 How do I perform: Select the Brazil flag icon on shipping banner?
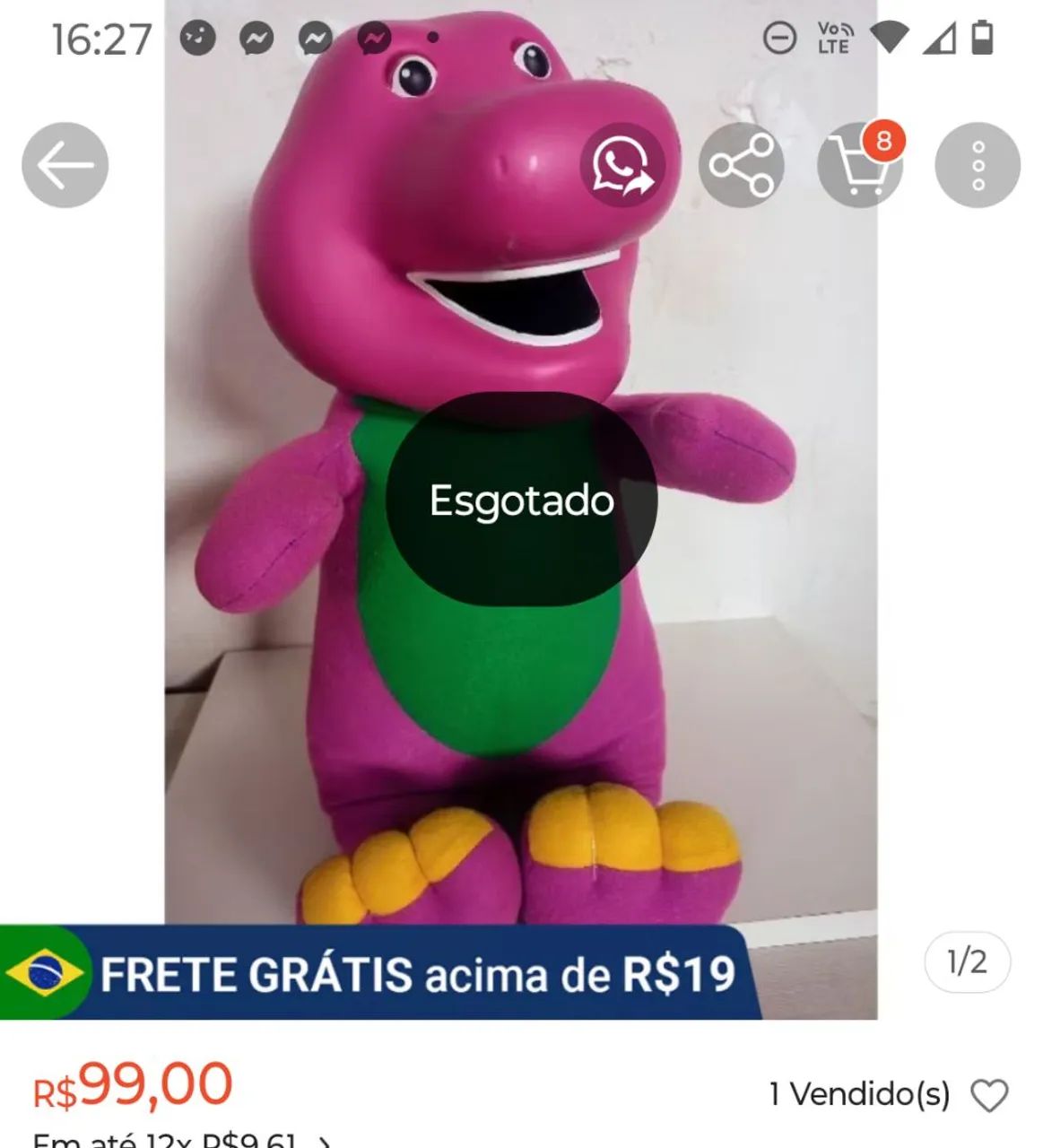pos(43,974)
